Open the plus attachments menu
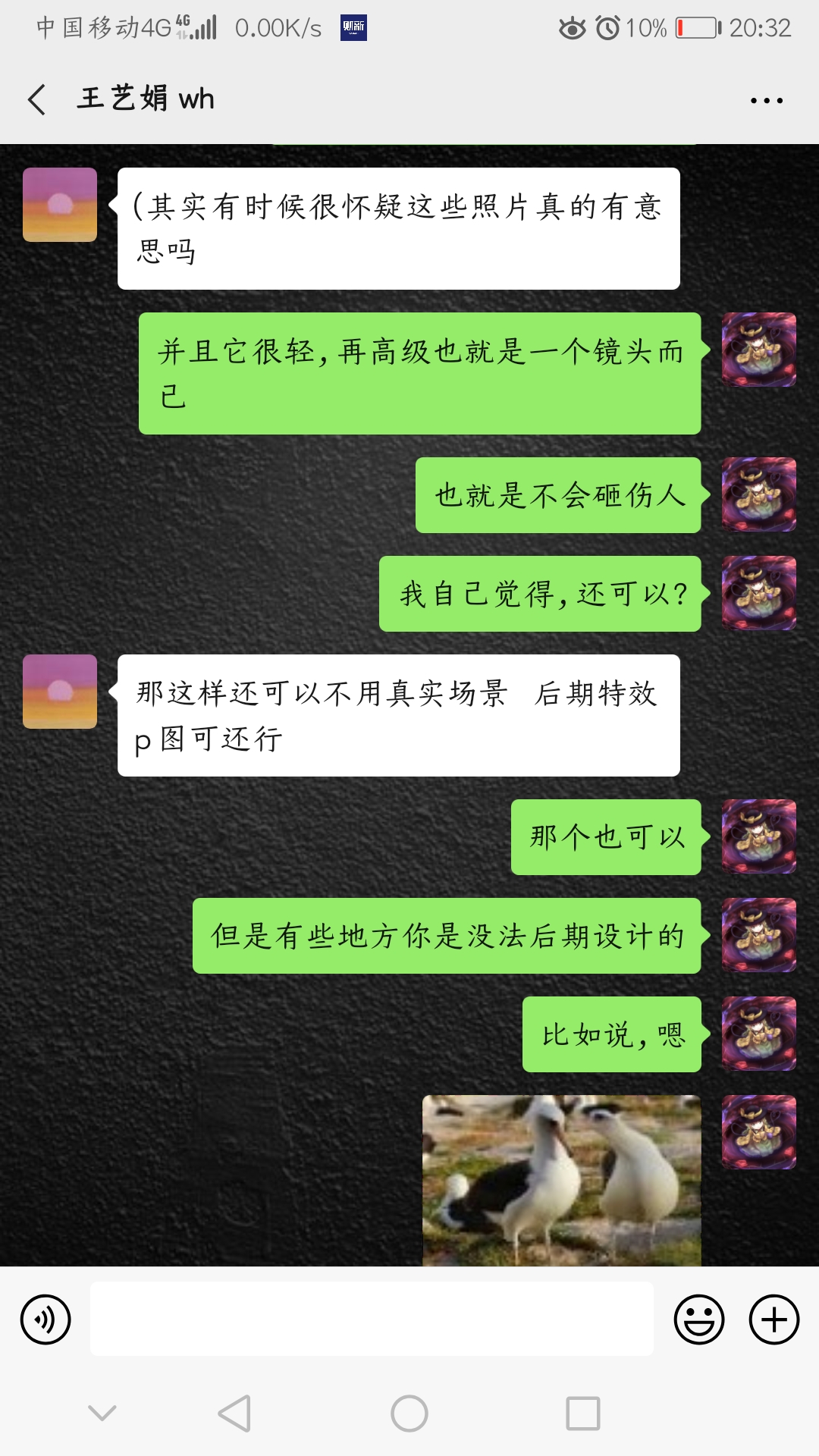Image resolution: width=819 pixels, height=1456 pixels. pos(773,1319)
